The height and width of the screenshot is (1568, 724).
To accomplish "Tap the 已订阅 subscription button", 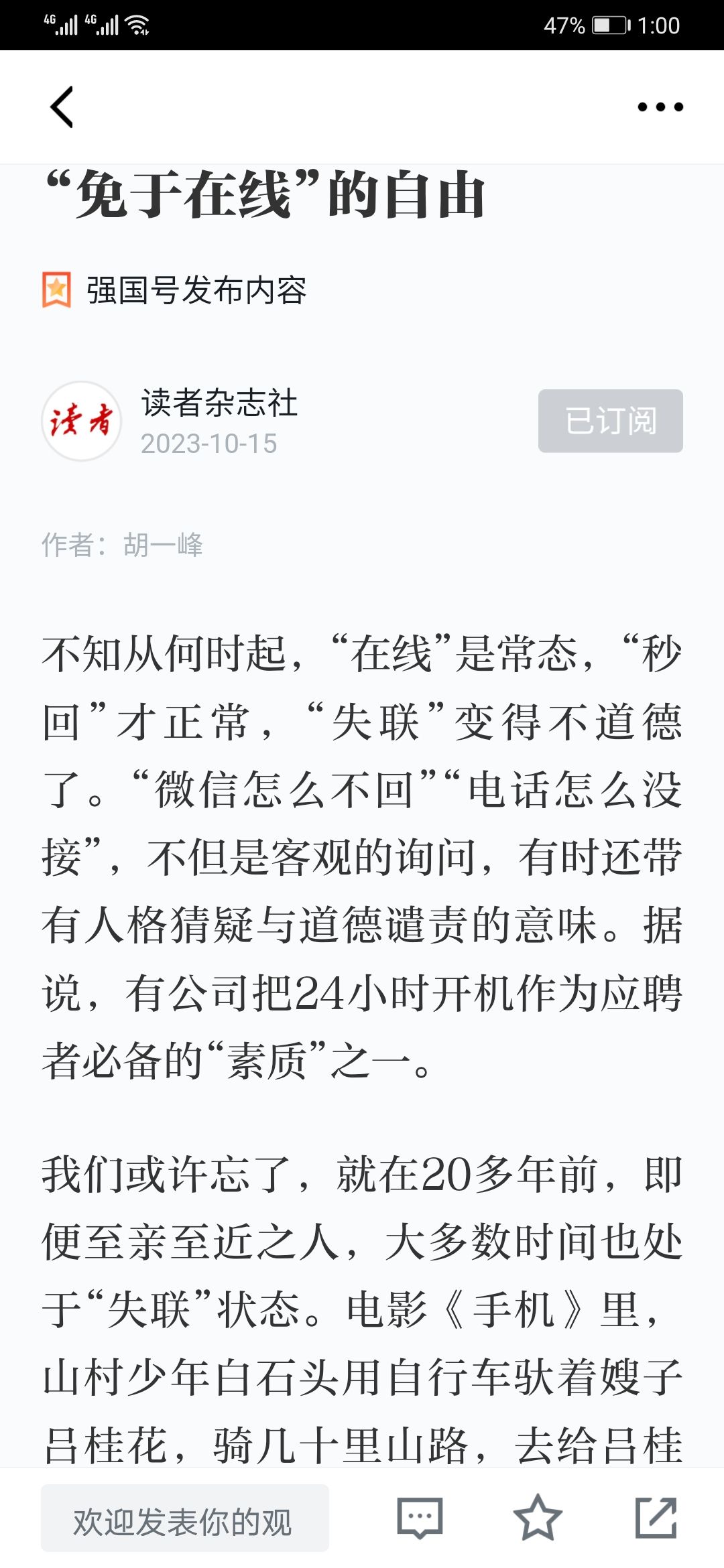I will click(x=610, y=421).
